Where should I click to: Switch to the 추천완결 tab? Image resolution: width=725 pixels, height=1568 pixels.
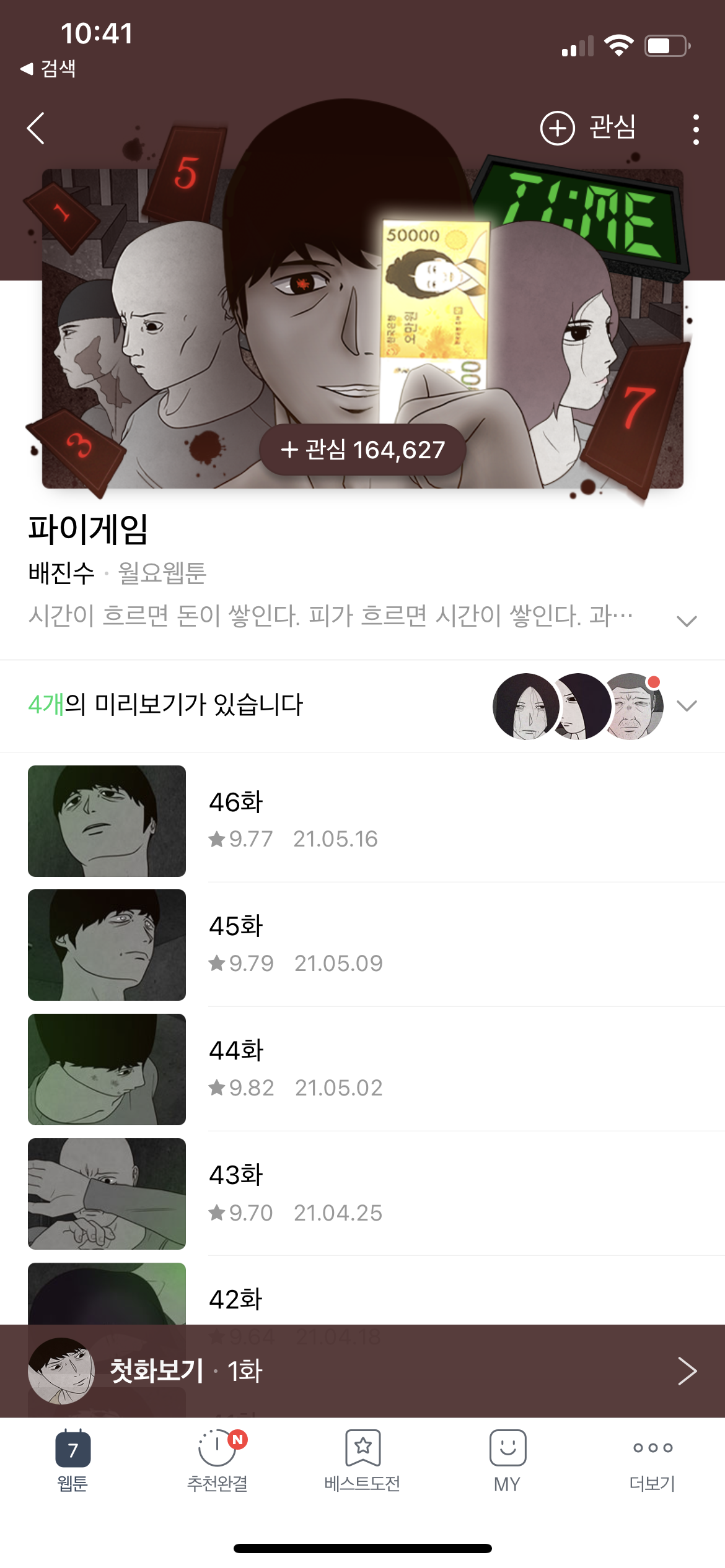[x=217, y=1461]
